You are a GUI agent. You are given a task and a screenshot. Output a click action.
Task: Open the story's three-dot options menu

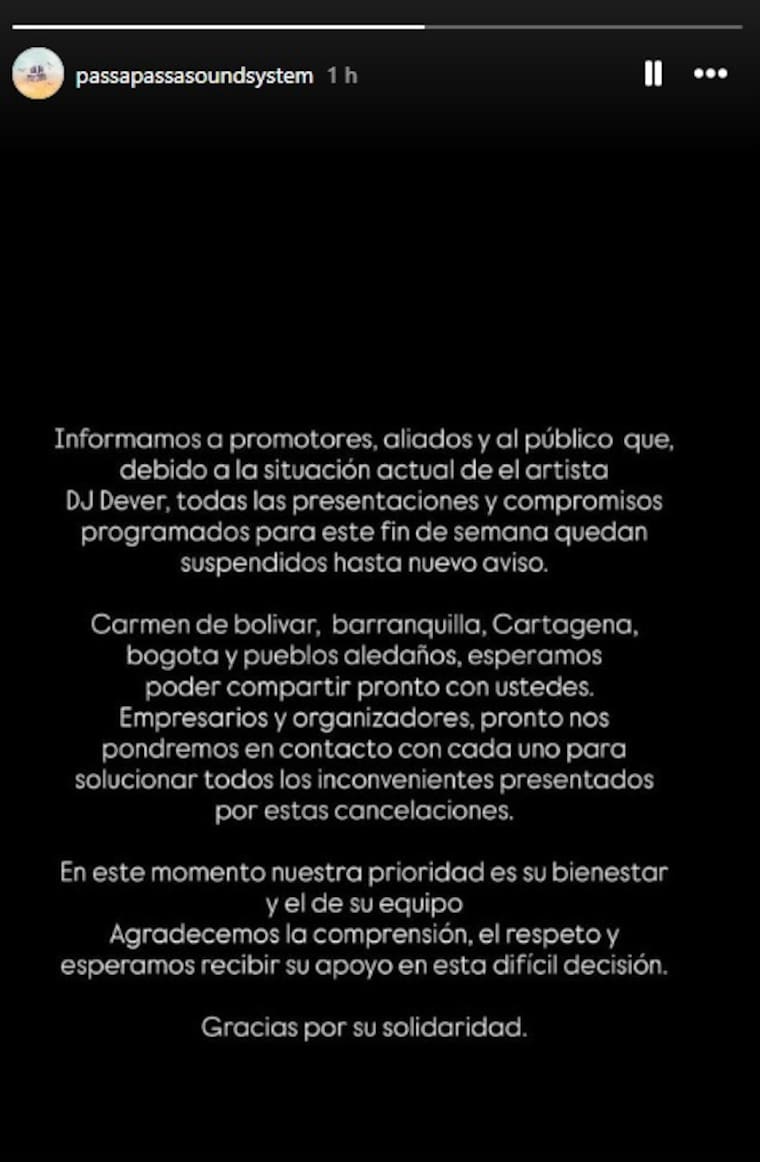pyautogui.click(x=710, y=74)
